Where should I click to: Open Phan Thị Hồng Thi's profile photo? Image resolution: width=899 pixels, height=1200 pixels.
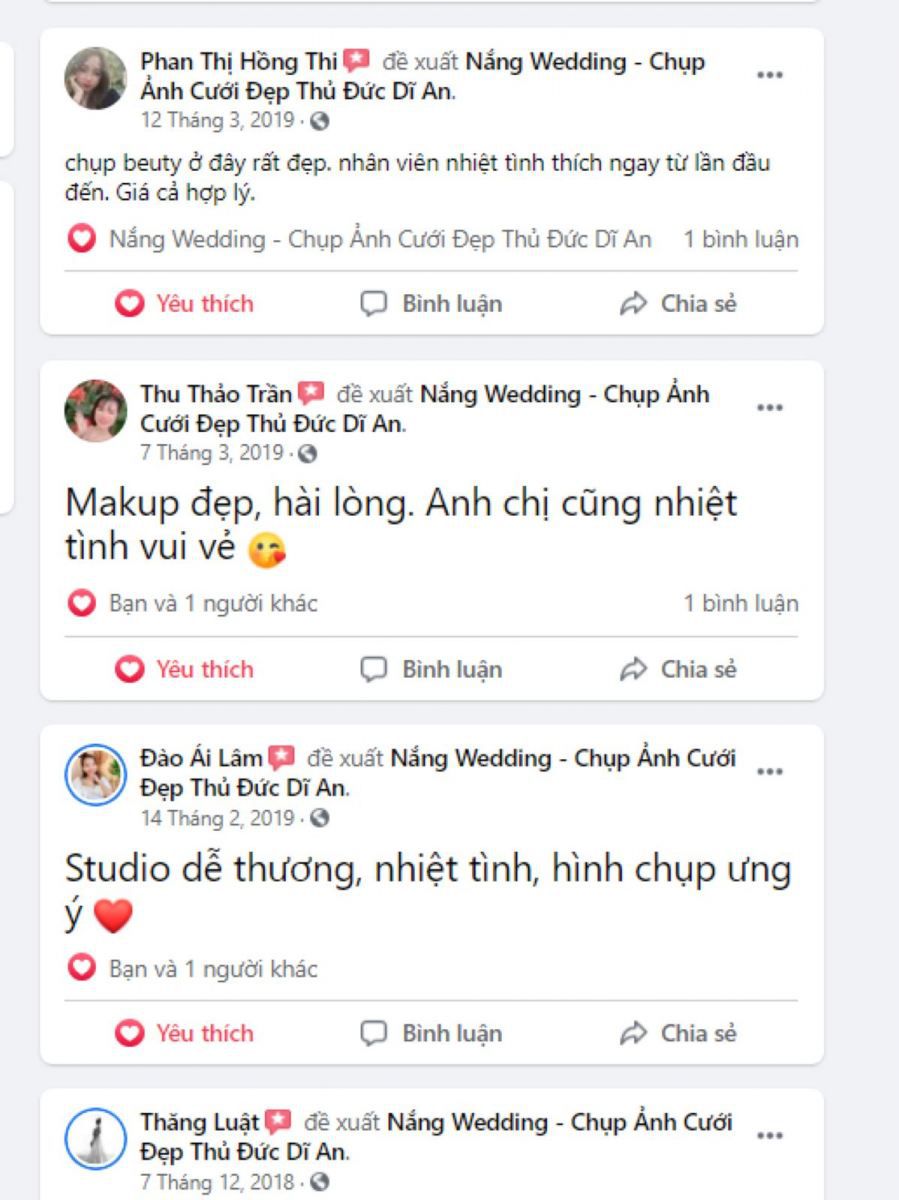tap(96, 78)
